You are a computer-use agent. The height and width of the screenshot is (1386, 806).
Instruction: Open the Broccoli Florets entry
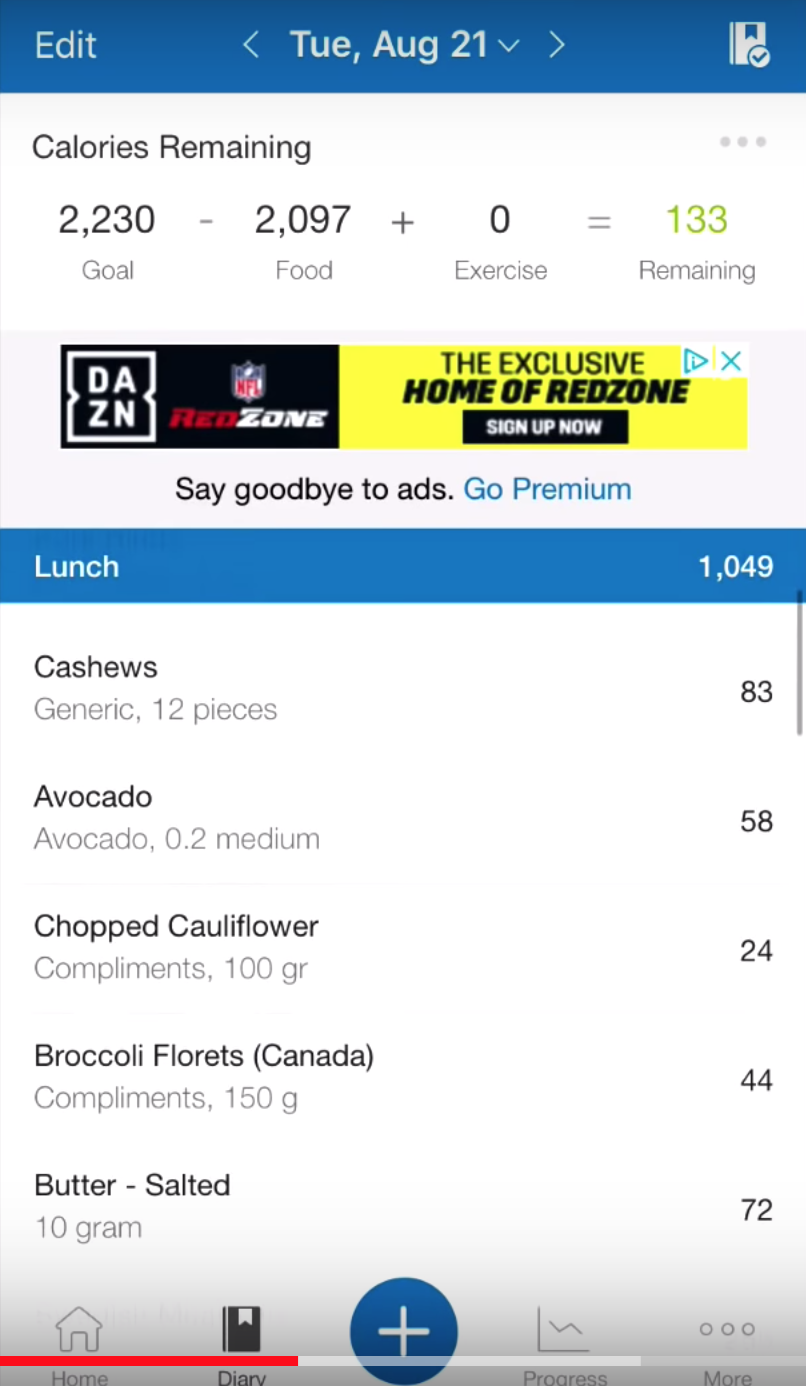[403, 1077]
